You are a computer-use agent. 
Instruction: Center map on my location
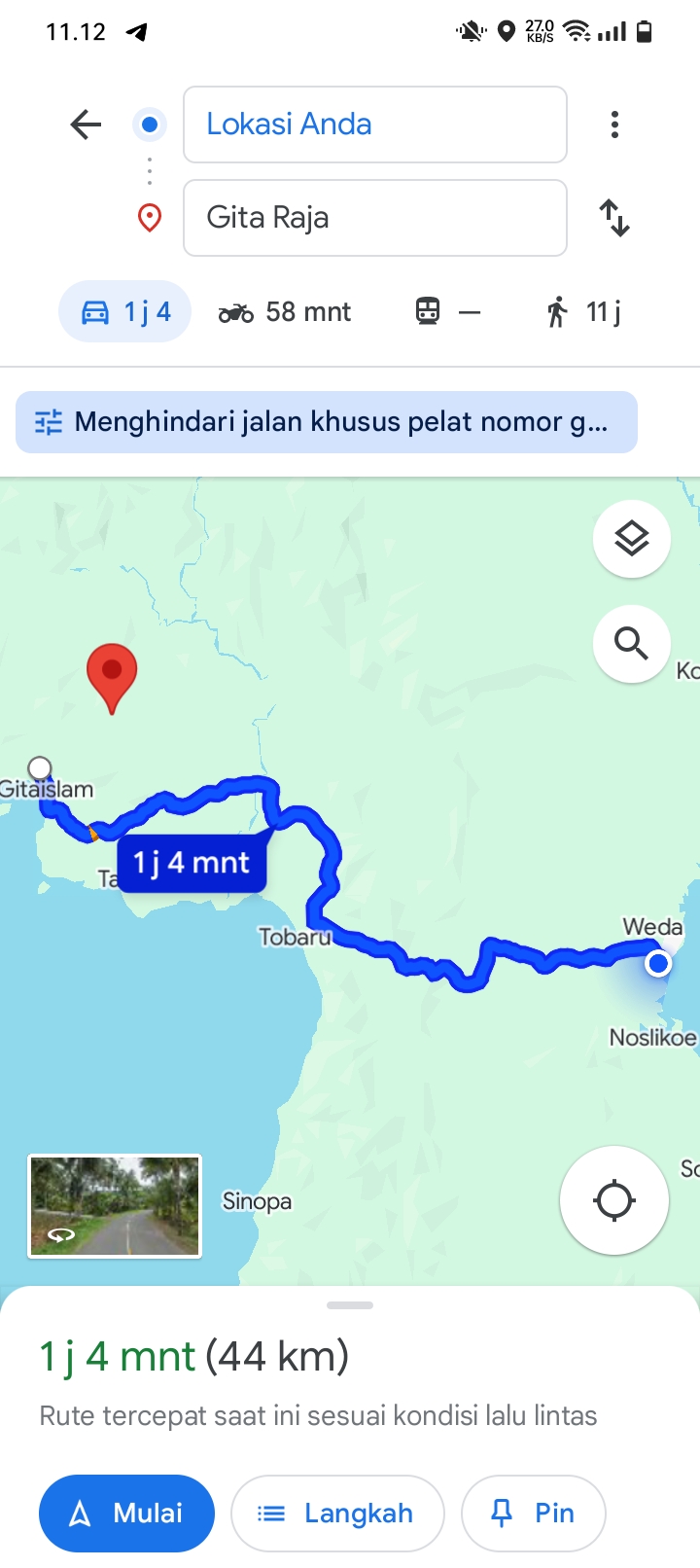tap(614, 1200)
